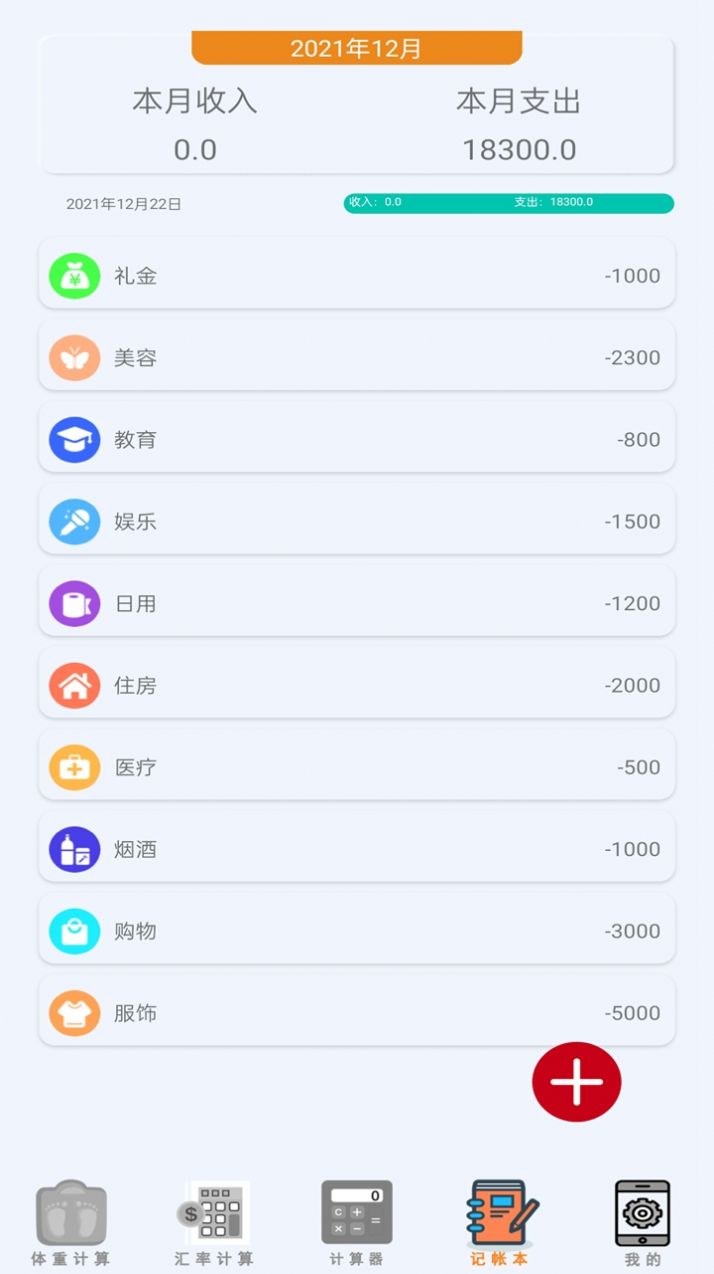Open the 购物 expense entry
The width and height of the screenshot is (714, 1274).
click(356, 932)
